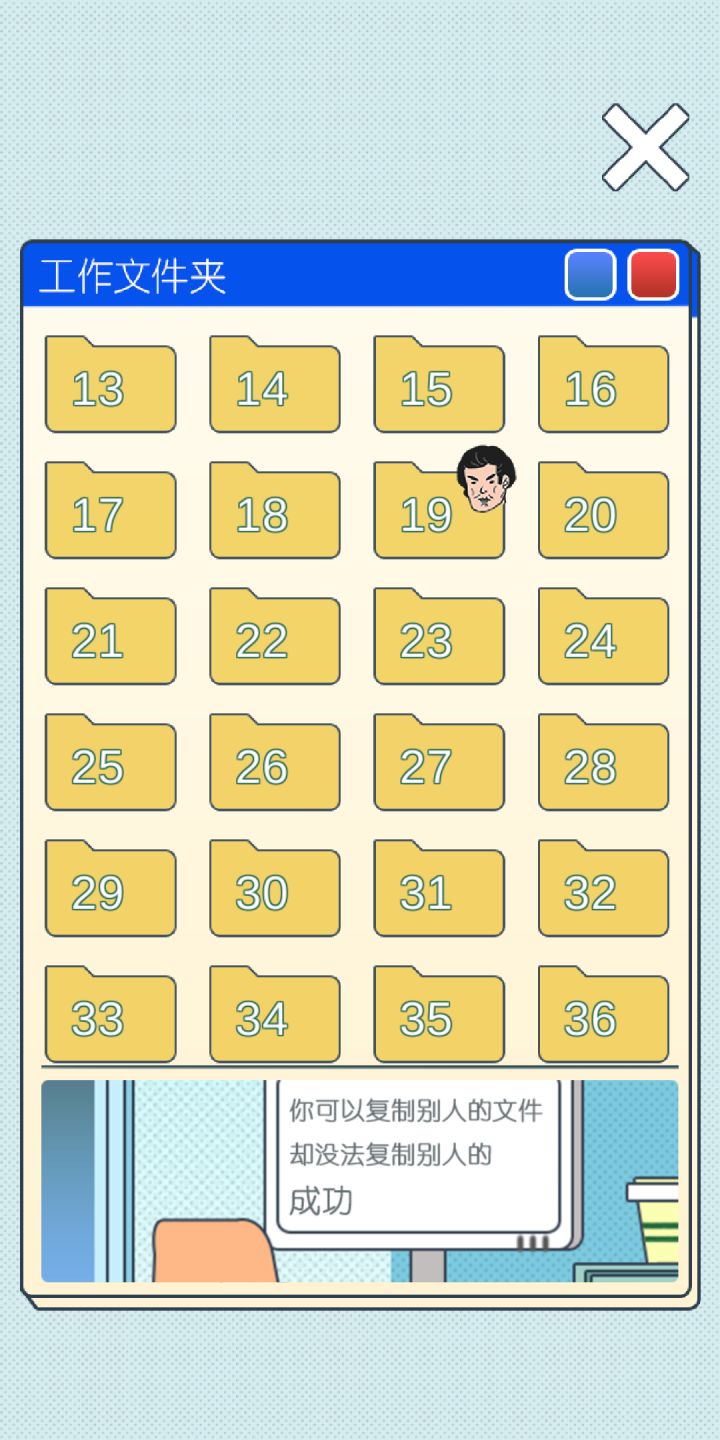
Task: Open folder 13
Action: click(110, 387)
